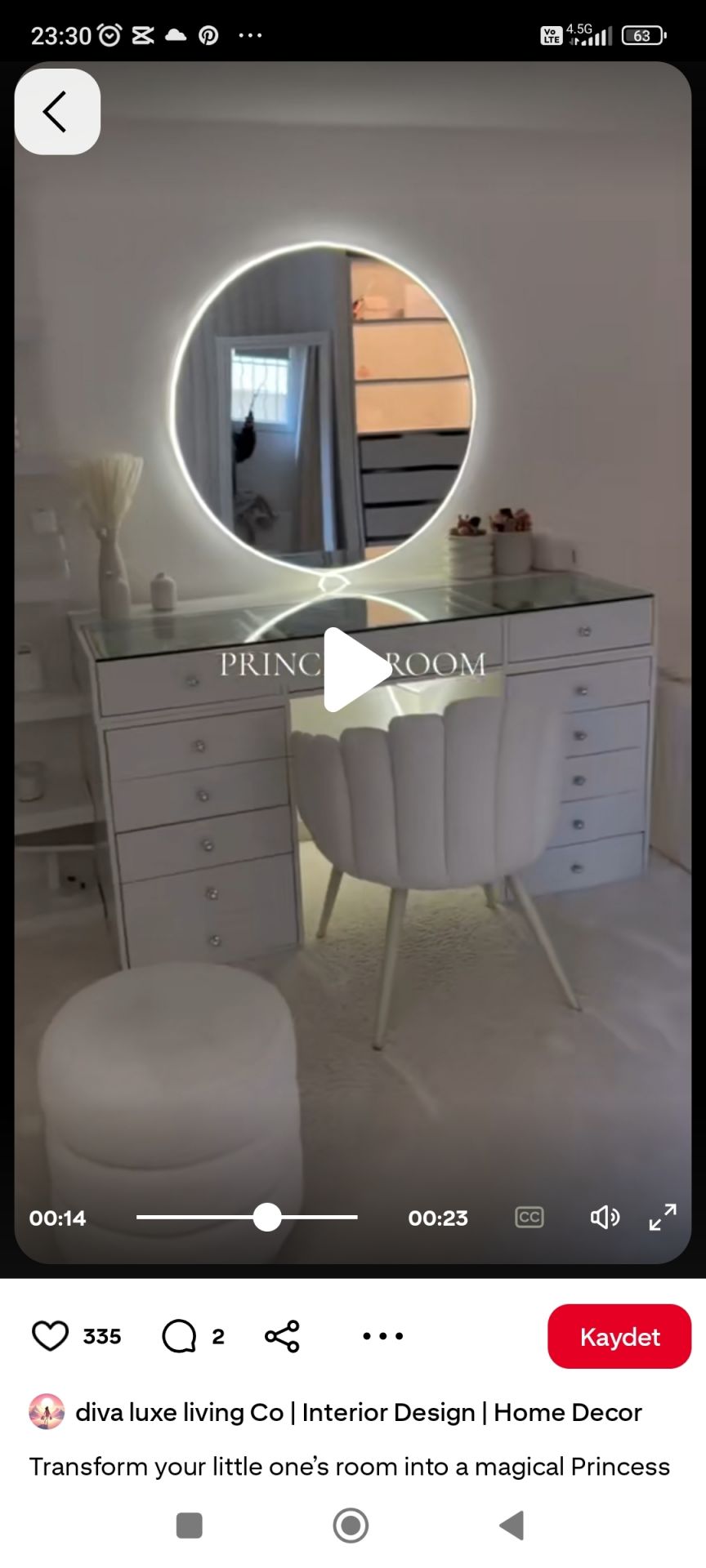Play the Princess Room video
Screen dimensions: 706x1568
click(356, 670)
